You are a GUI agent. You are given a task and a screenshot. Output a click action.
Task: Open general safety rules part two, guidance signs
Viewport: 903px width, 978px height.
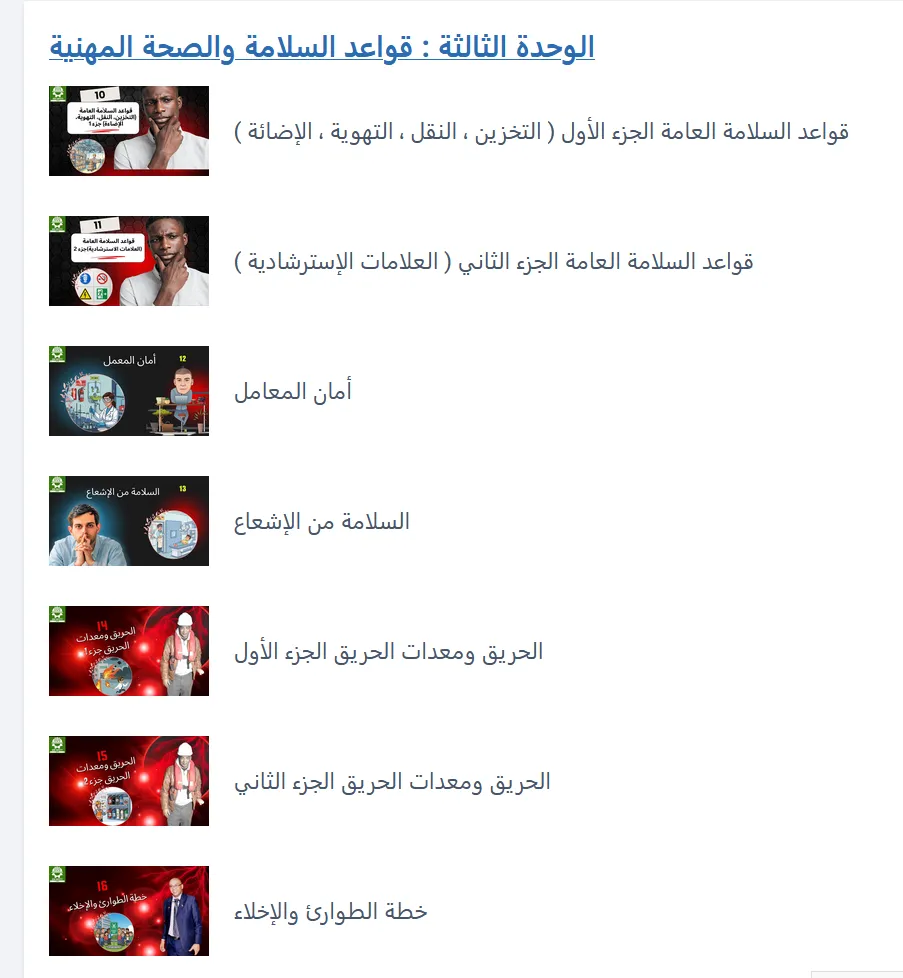click(x=493, y=262)
